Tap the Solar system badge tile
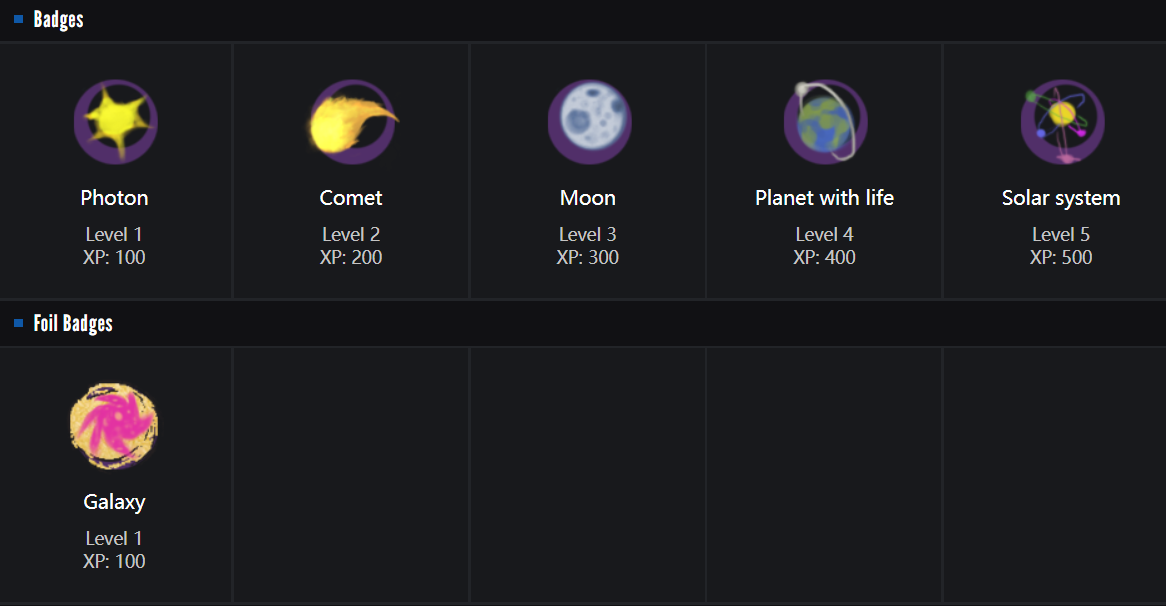 (x=1061, y=170)
